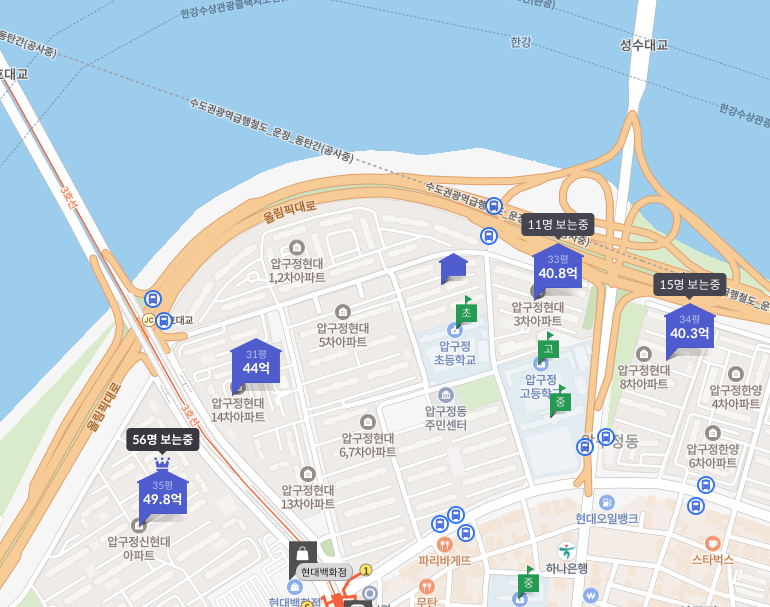
Task: Open the 40.8억 marker for 압구정현대 3차아파트
Action: pos(557,267)
